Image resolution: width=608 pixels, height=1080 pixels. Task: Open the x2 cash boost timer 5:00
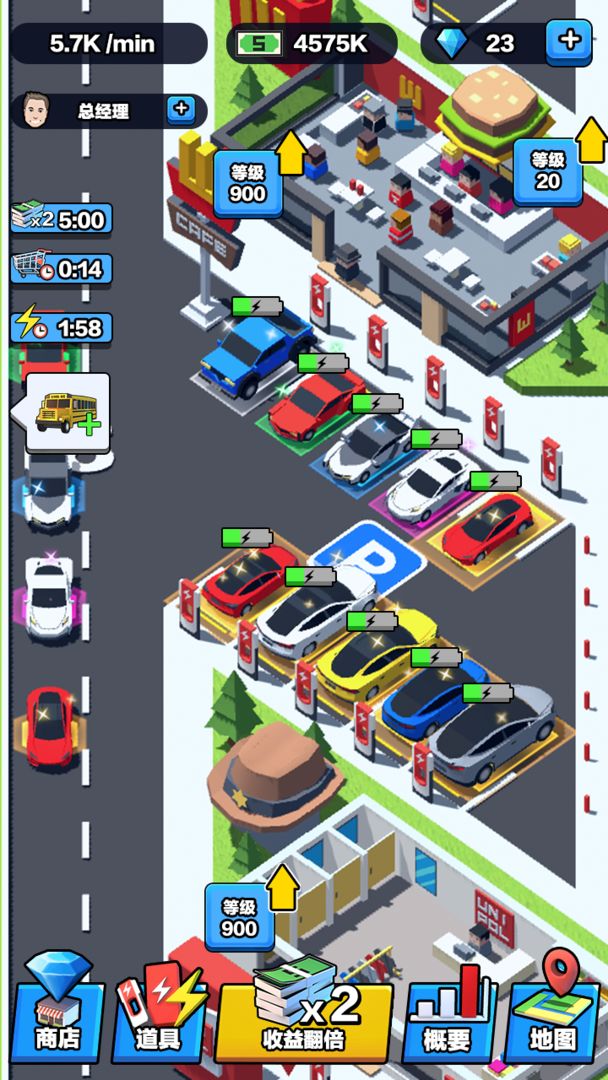pos(61,219)
